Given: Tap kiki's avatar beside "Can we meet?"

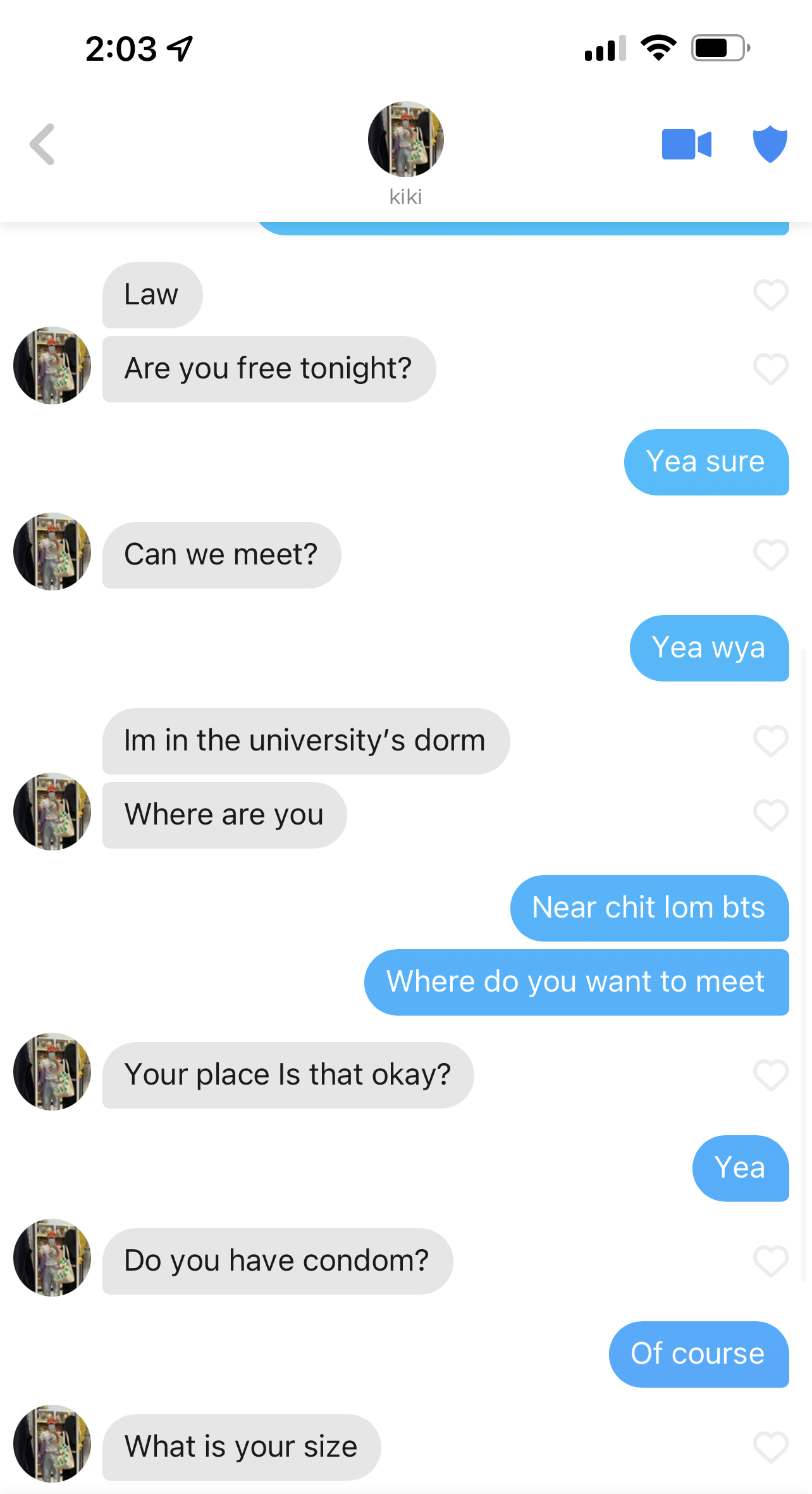Looking at the screenshot, I should (x=52, y=551).
